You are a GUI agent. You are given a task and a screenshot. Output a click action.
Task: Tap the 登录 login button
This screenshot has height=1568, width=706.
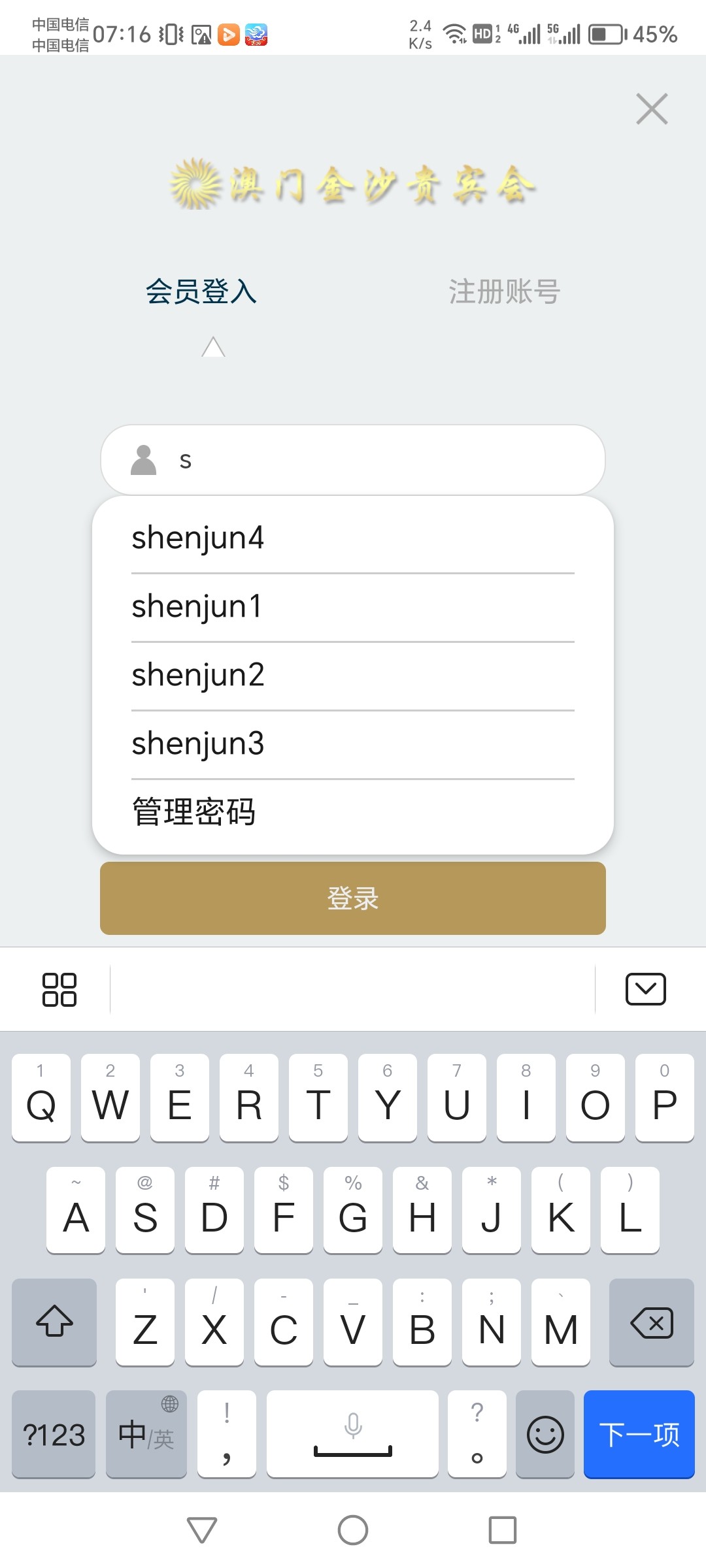tap(353, 898)
